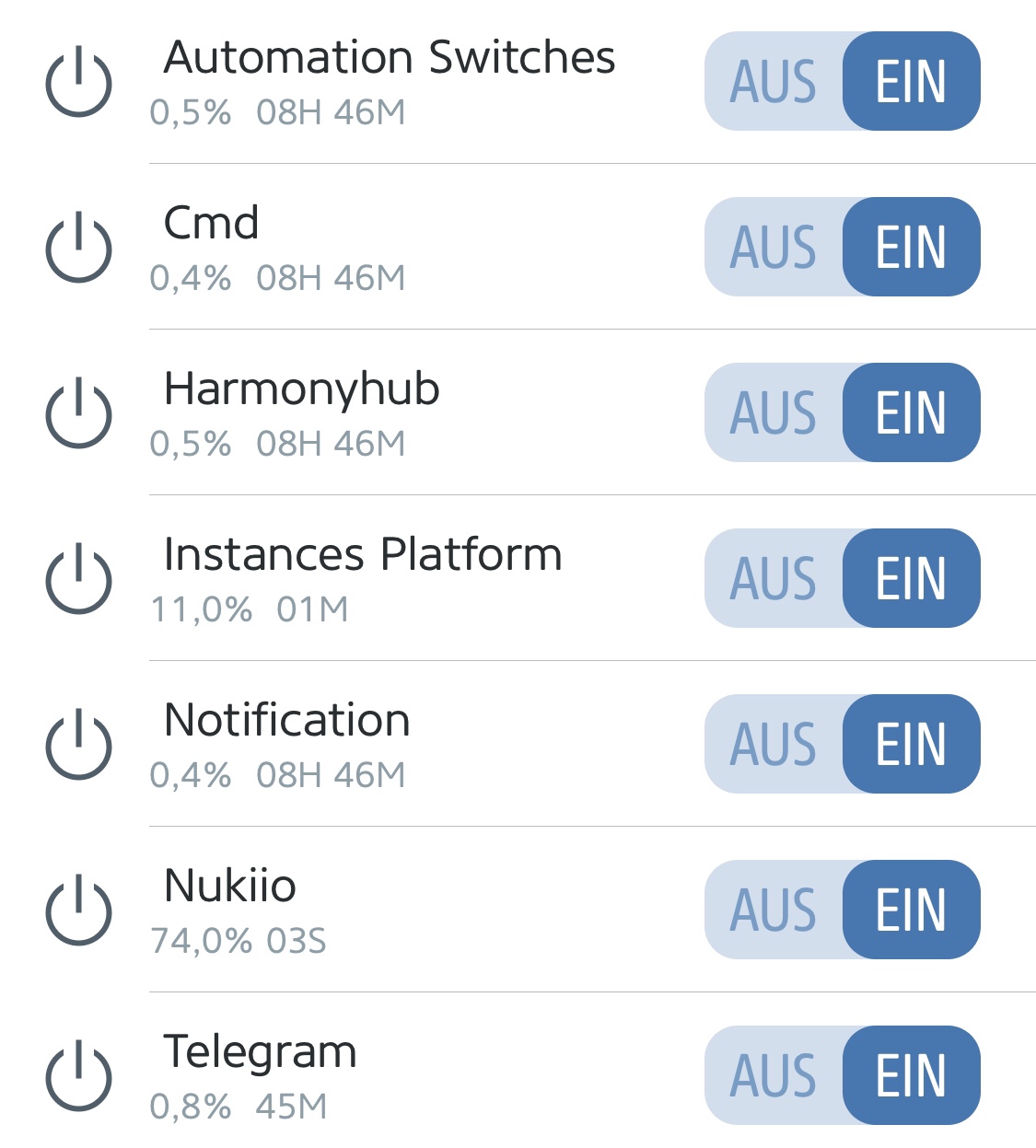The width and height of the screenshot is (1036, 1148).
Task: Disable the Instances Platform switch
Action: coord(774,579)
